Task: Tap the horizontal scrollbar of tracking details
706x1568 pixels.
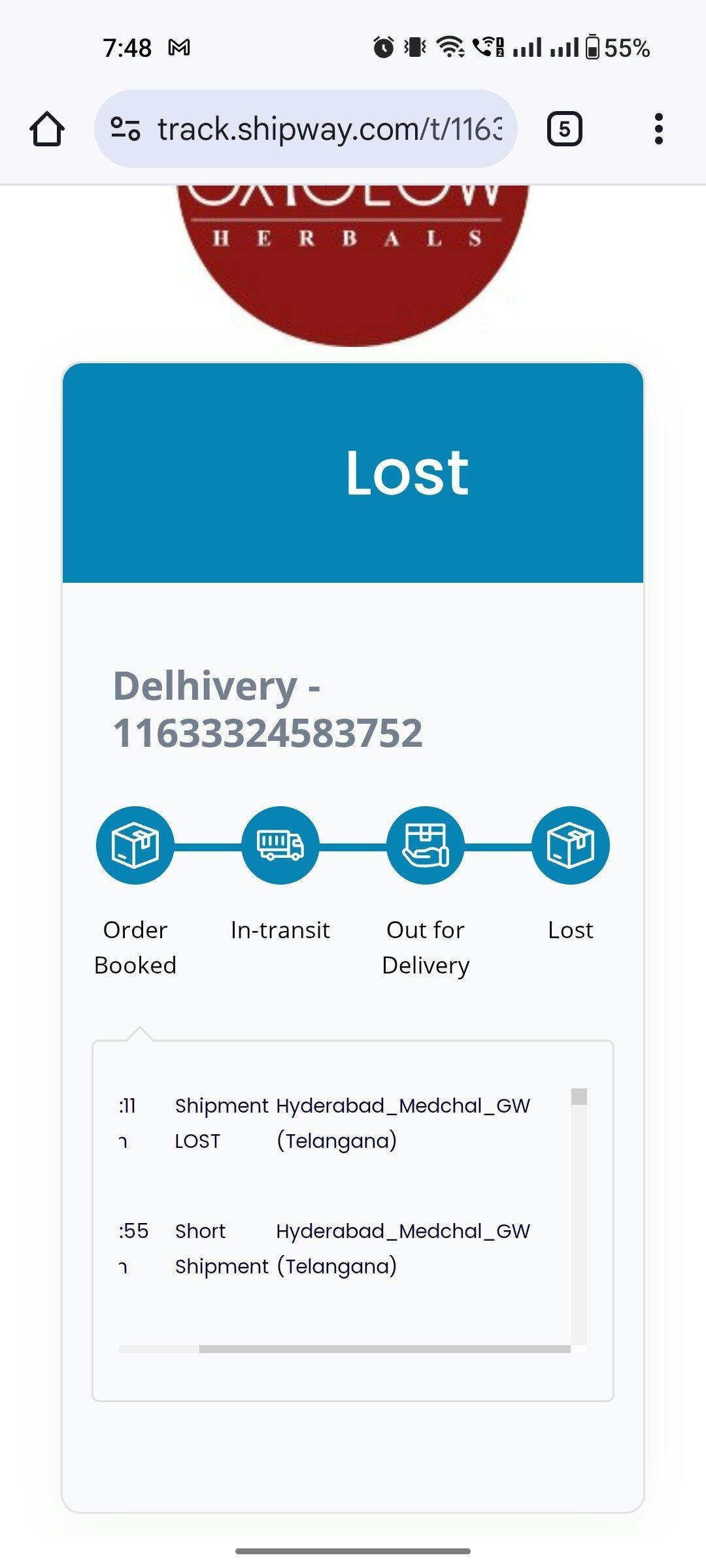Action: (x=384, y=1349)
